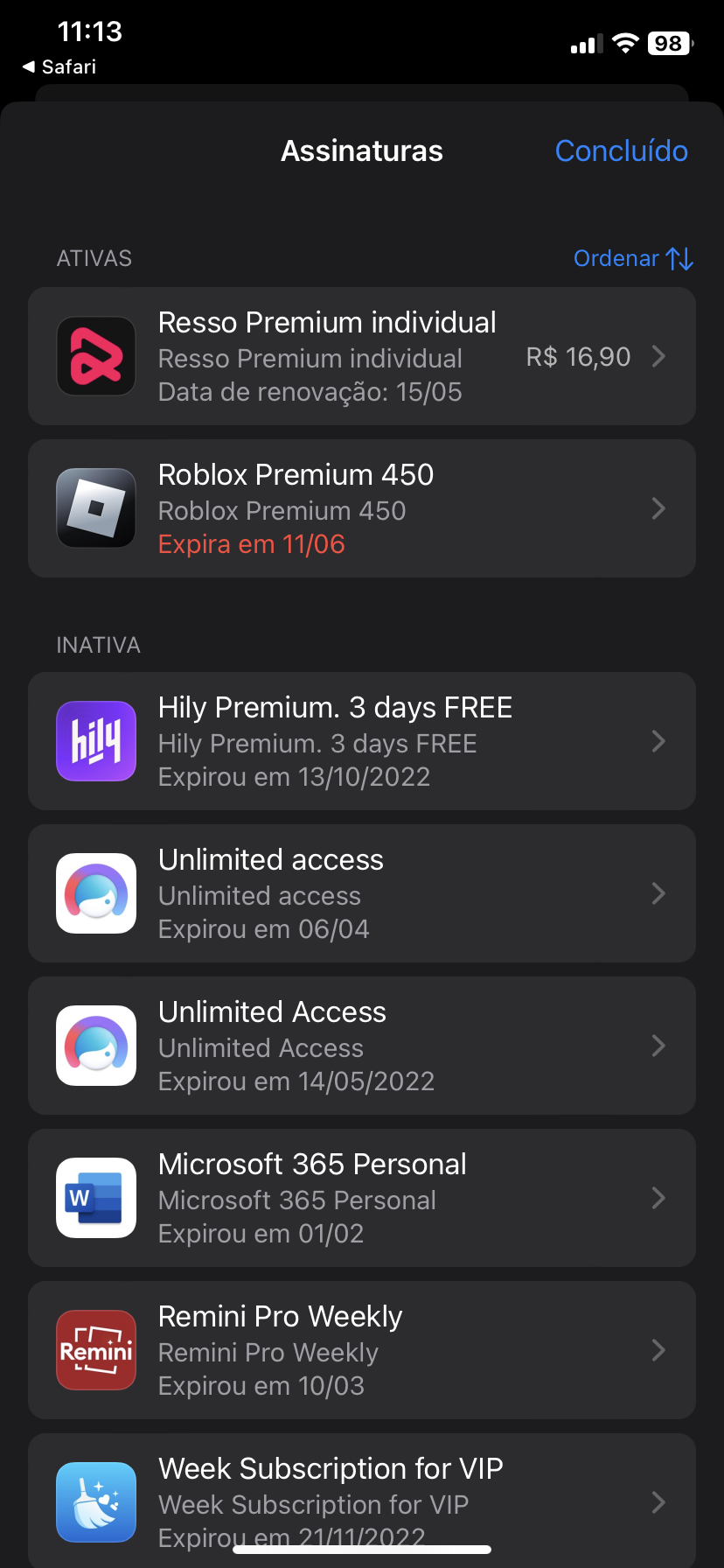
Task: View Roblox Premium 450 subscription details
Action: point(361,508)
